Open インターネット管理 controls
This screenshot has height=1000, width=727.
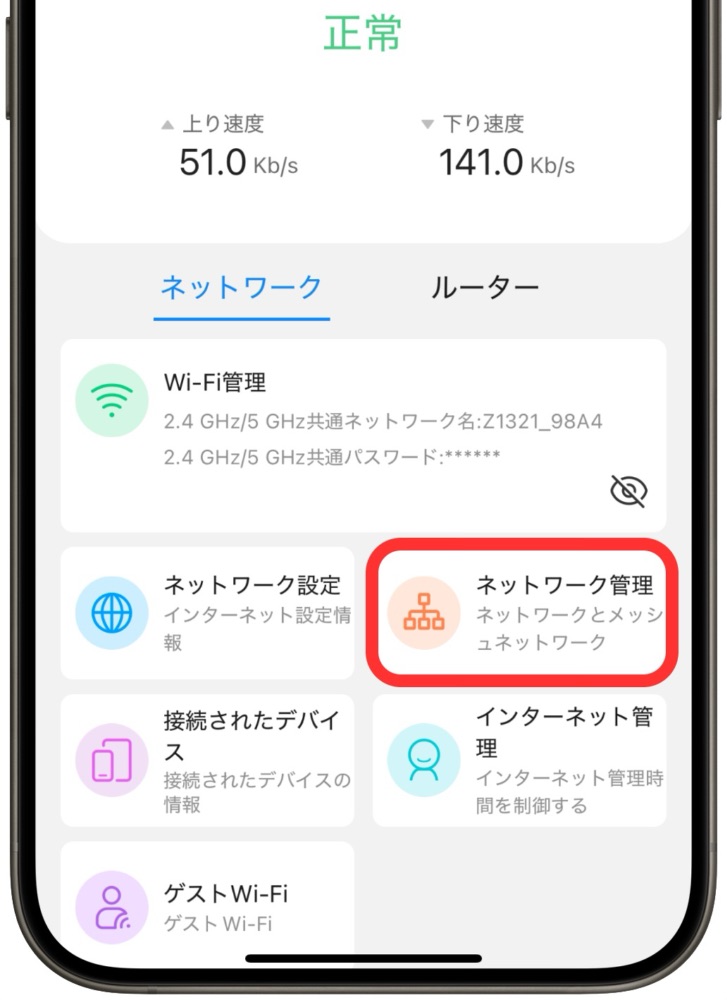pyautogui.click(x=520, y=760)
